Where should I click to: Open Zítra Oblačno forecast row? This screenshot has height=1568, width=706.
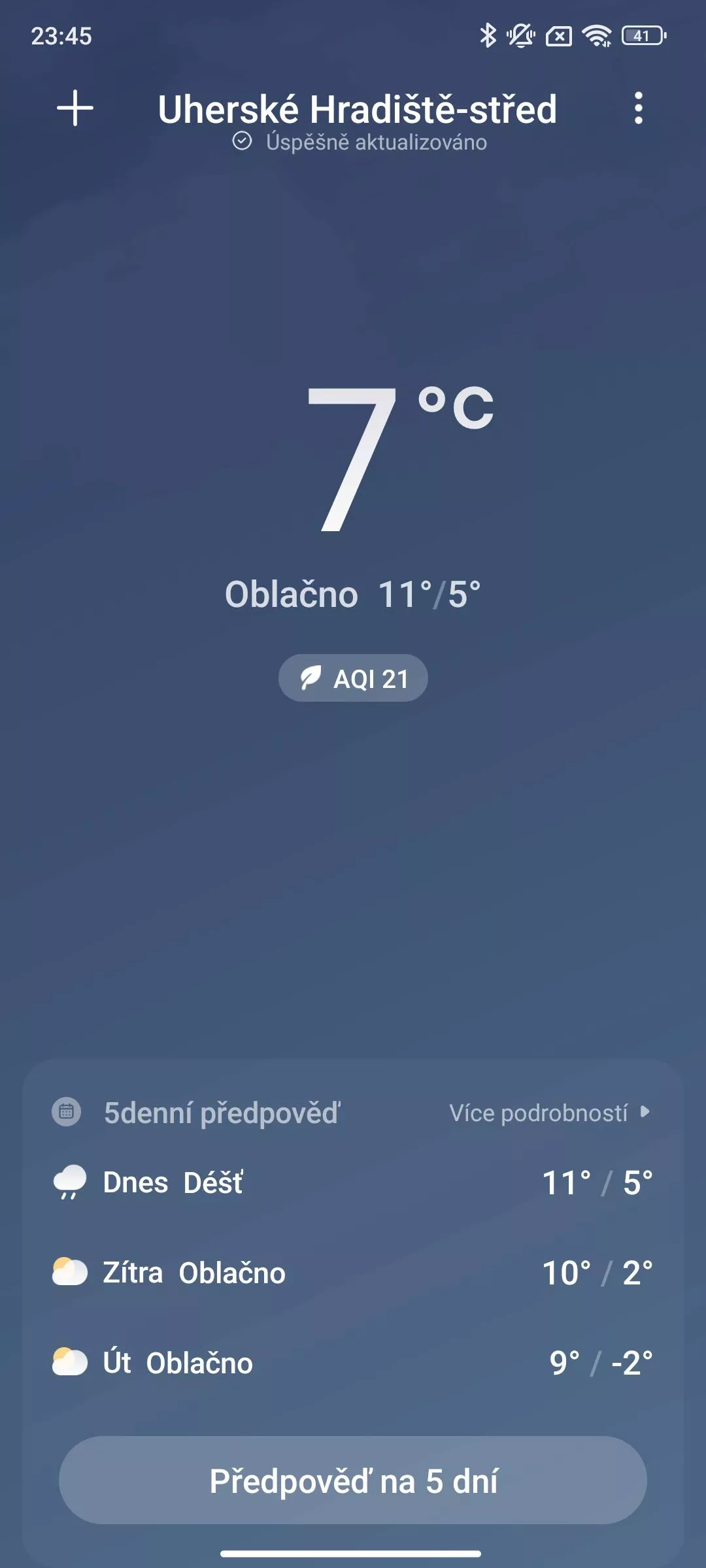click(x=353, y=1273)
